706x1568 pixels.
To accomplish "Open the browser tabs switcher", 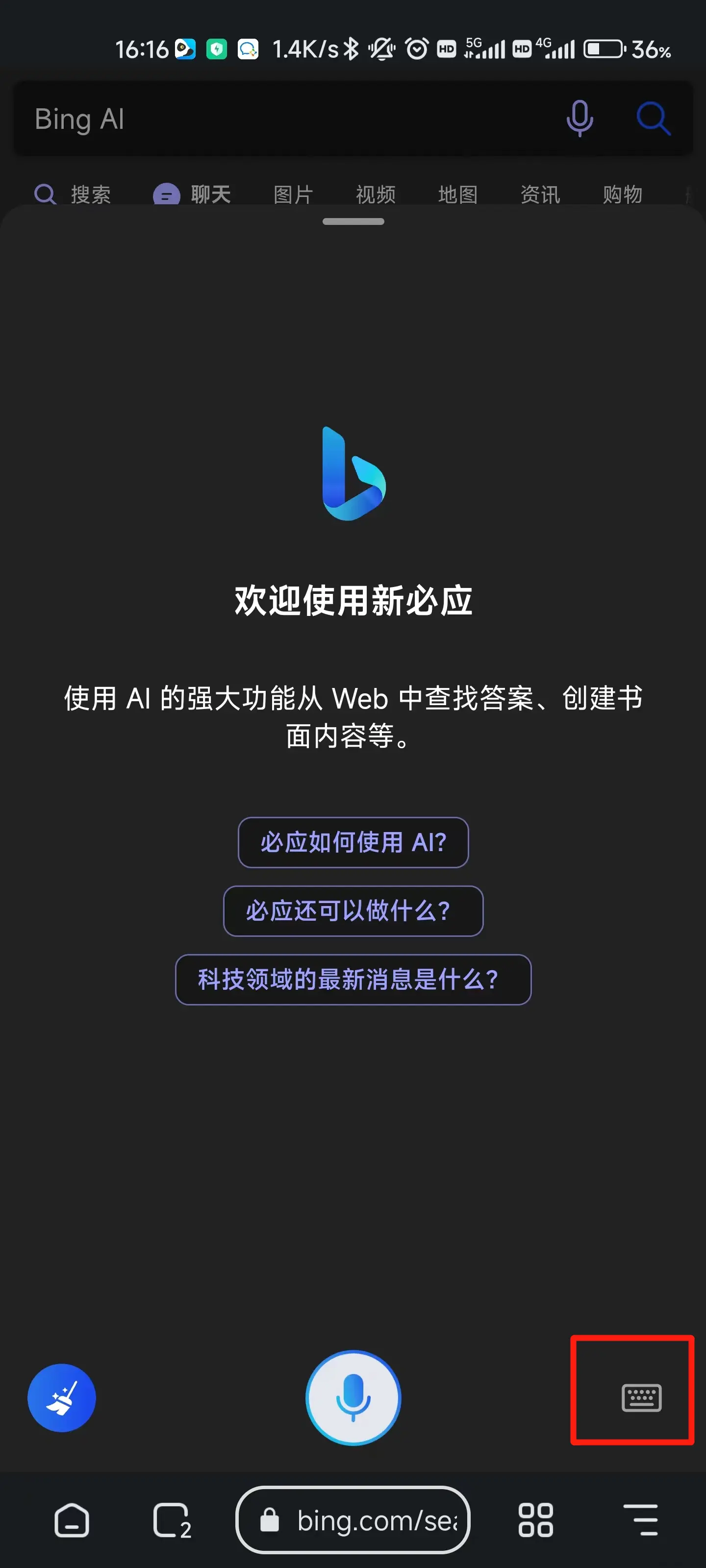I will (172, 1520).
